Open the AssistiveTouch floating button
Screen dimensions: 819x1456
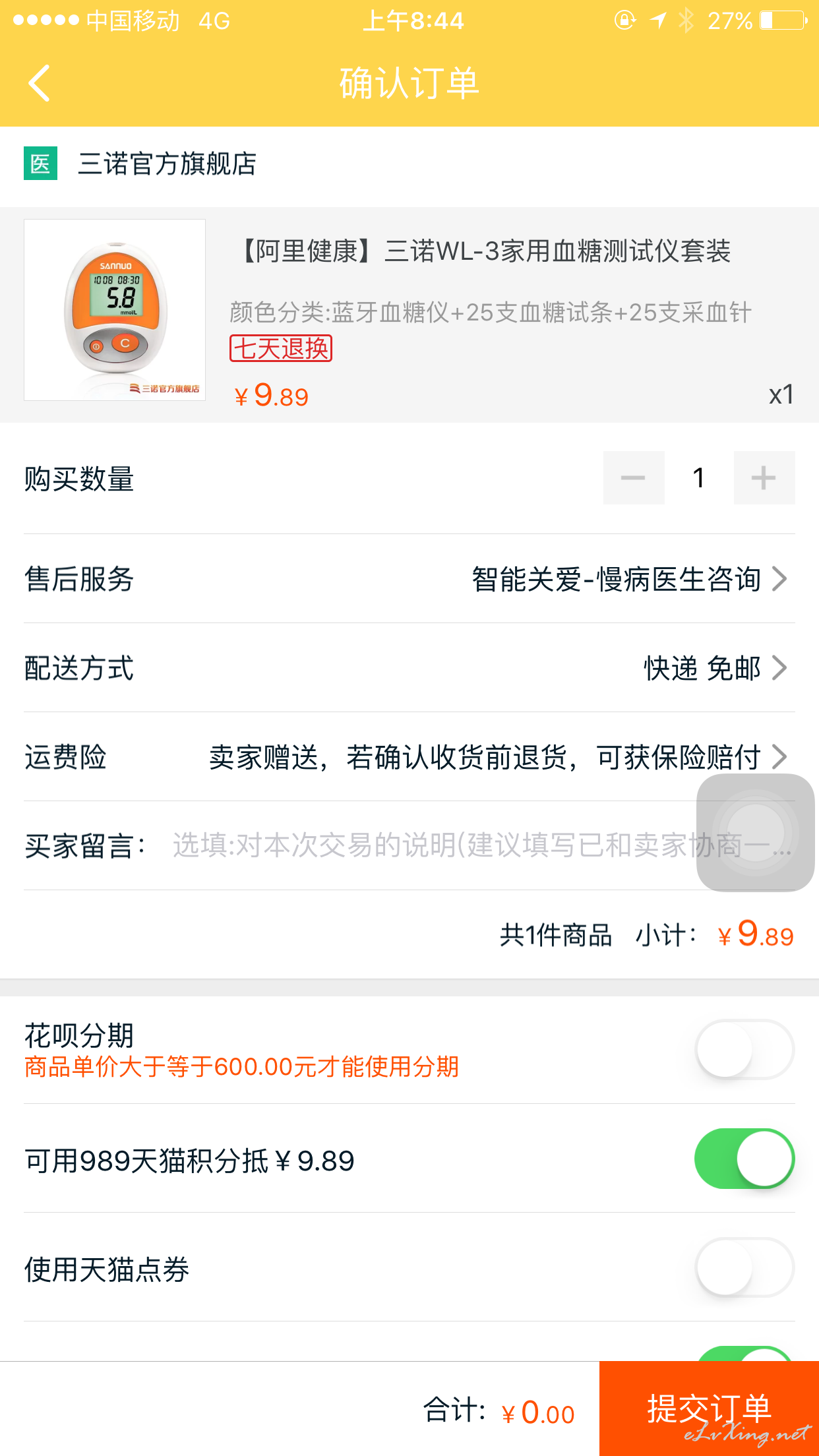click(x=756, y=832)
